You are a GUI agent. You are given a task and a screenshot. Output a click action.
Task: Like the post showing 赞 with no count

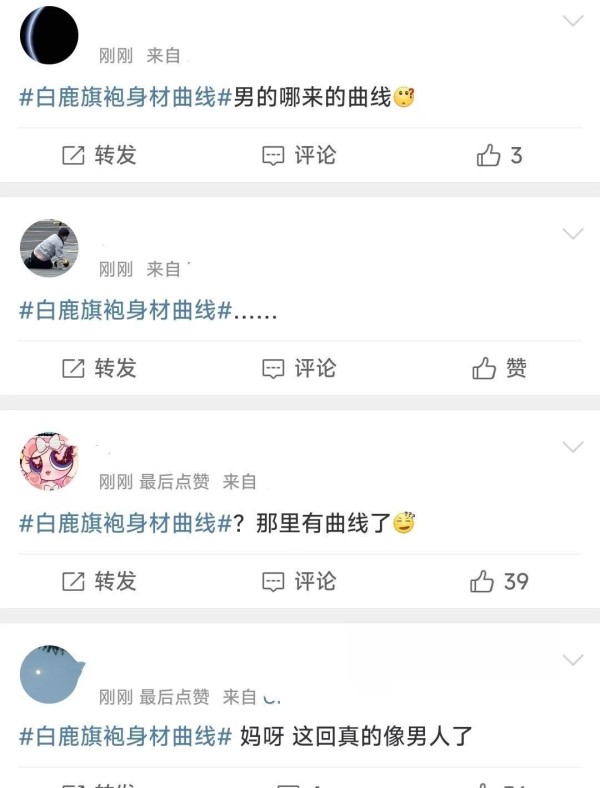[499, 369]
